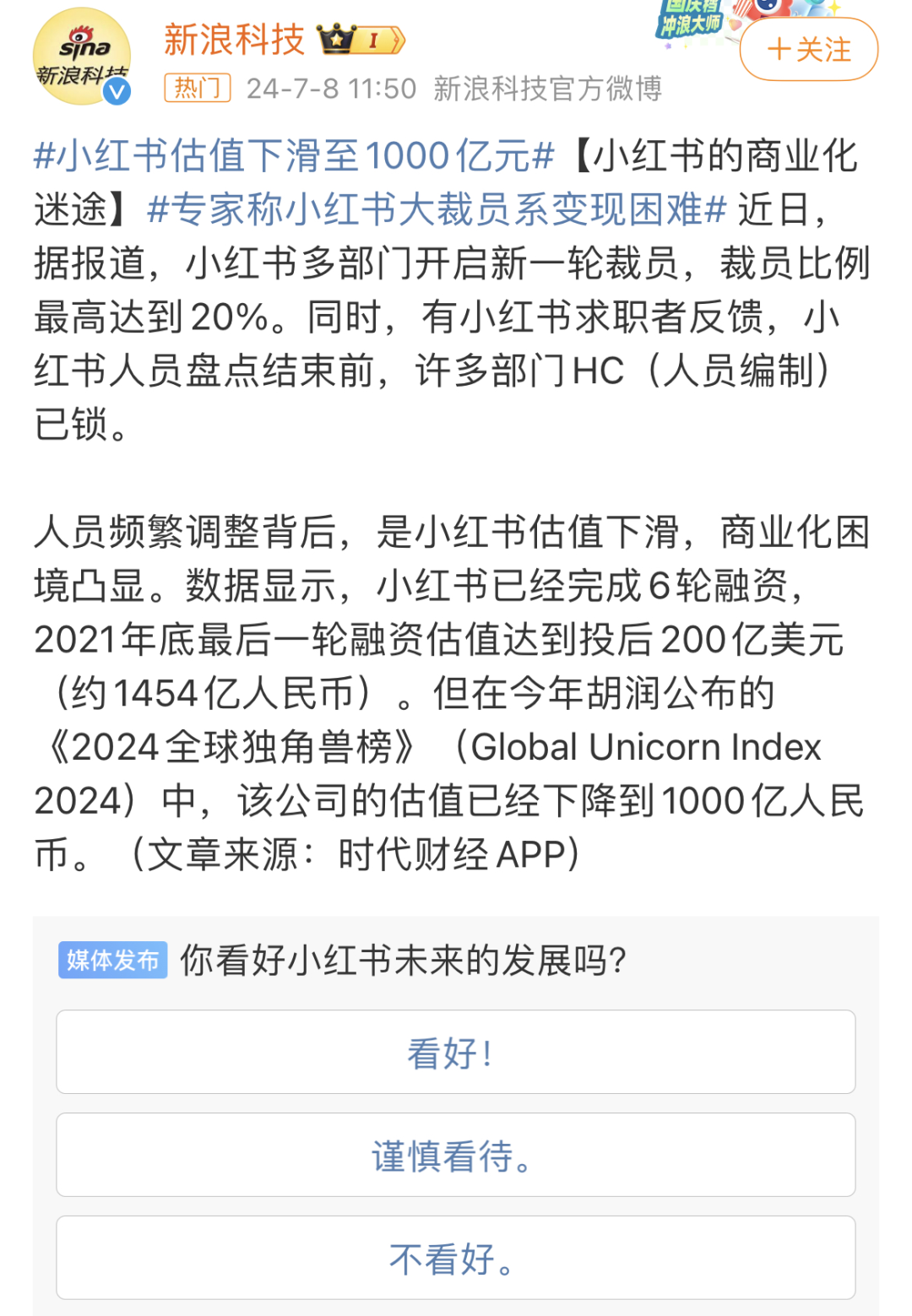Vote 不看好。 in the poll

(455, 1259)
